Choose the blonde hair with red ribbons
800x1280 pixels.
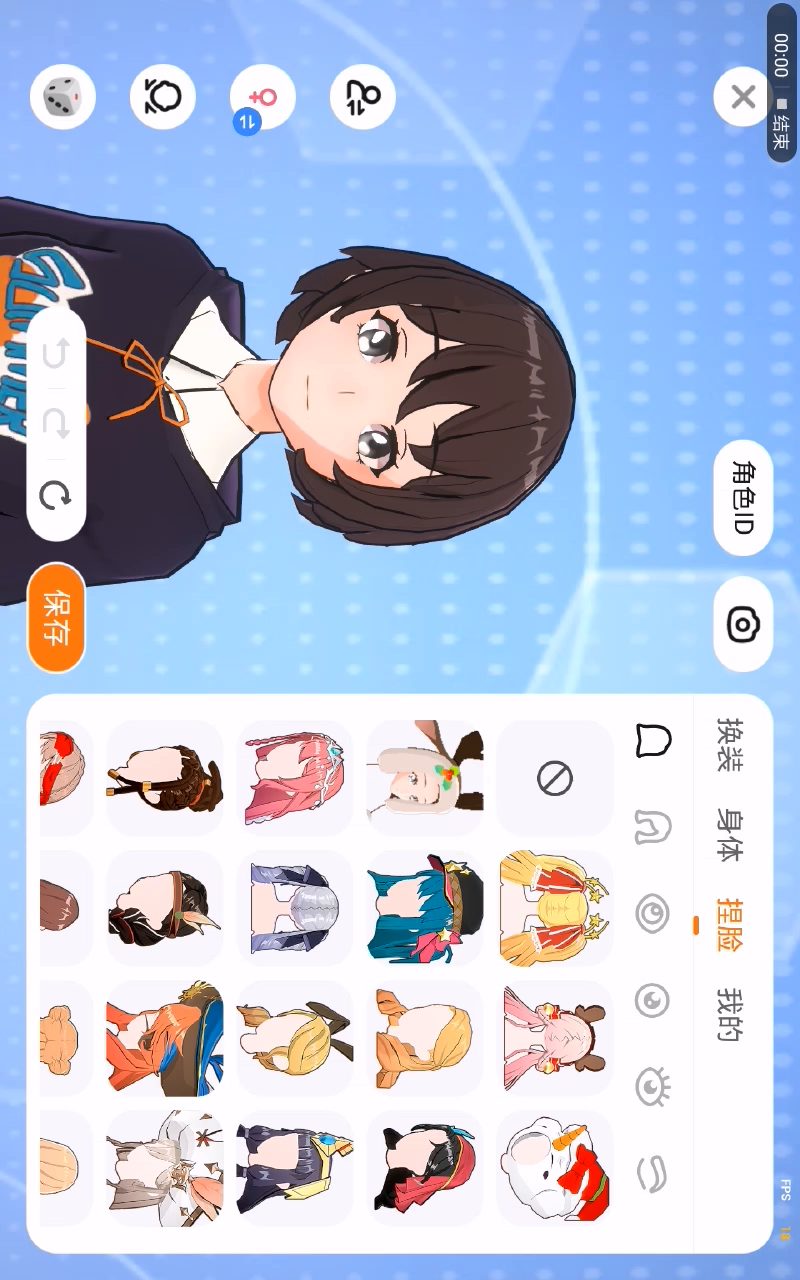point(554,908)
